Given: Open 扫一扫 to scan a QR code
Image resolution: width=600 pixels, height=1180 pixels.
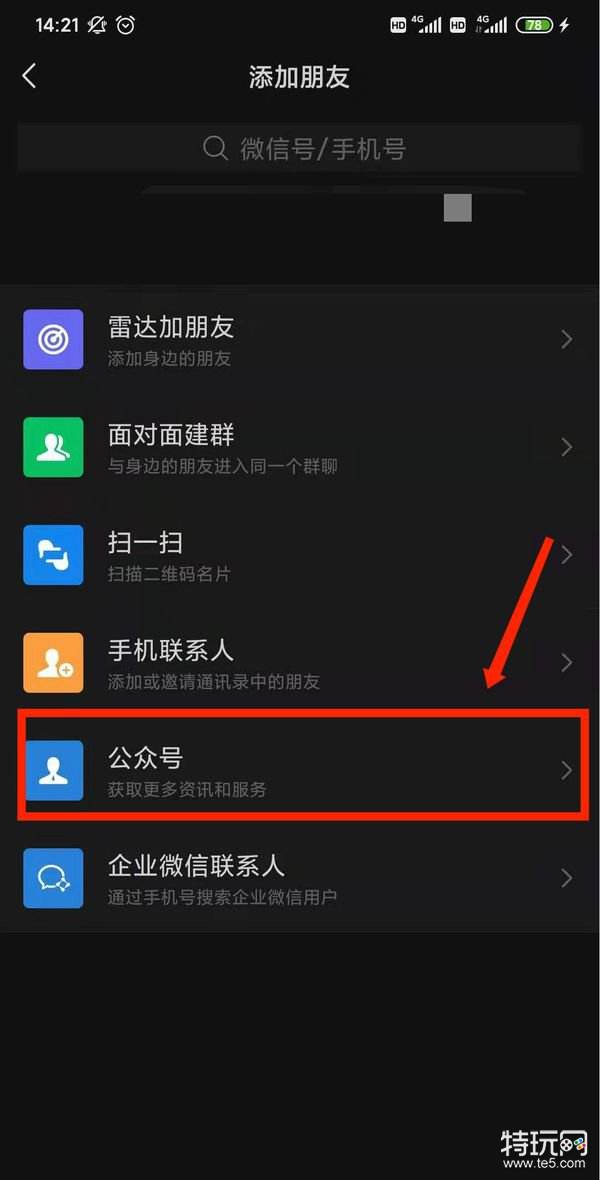Looking at the screenshot, I should (x=300, y=555).
